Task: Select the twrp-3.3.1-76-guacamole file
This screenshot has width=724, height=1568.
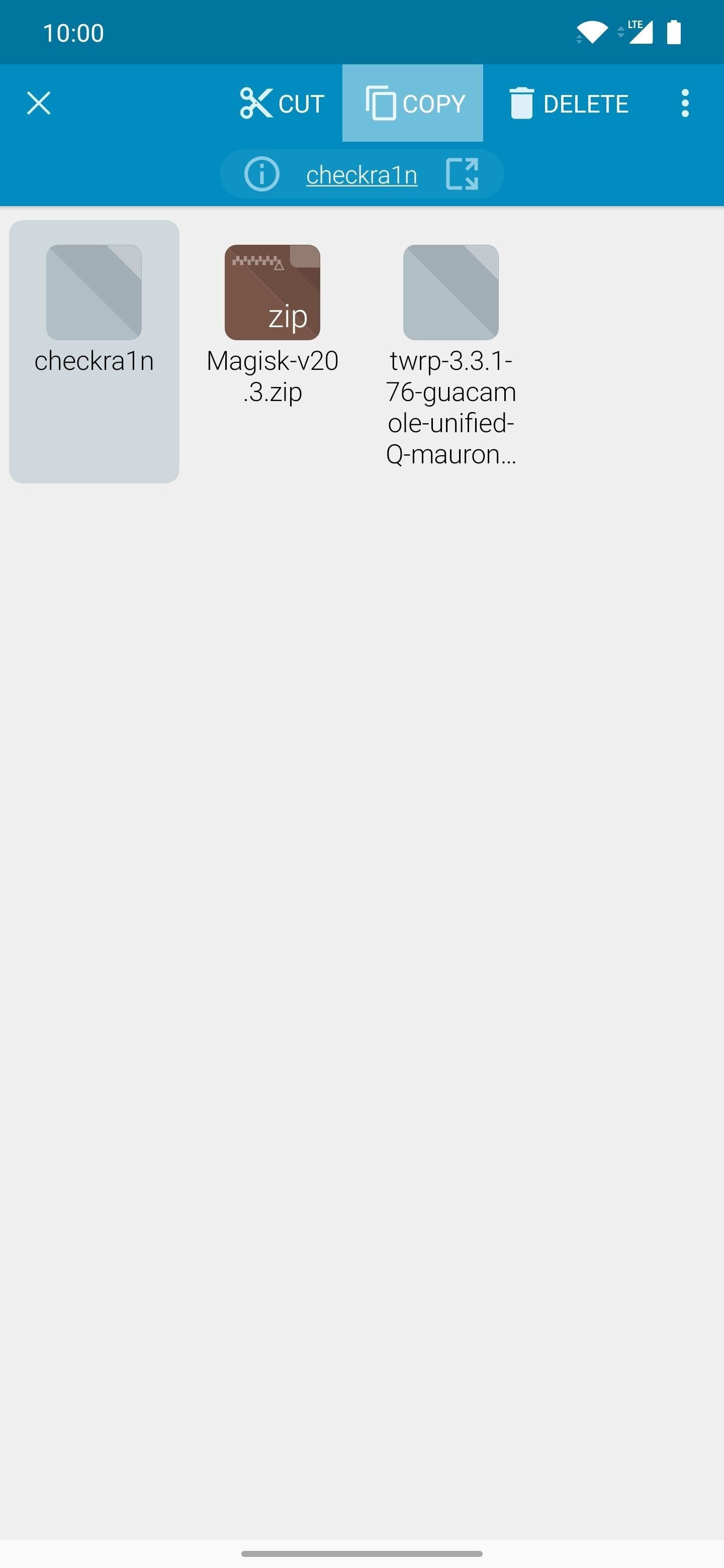Action: pos(450,353)
